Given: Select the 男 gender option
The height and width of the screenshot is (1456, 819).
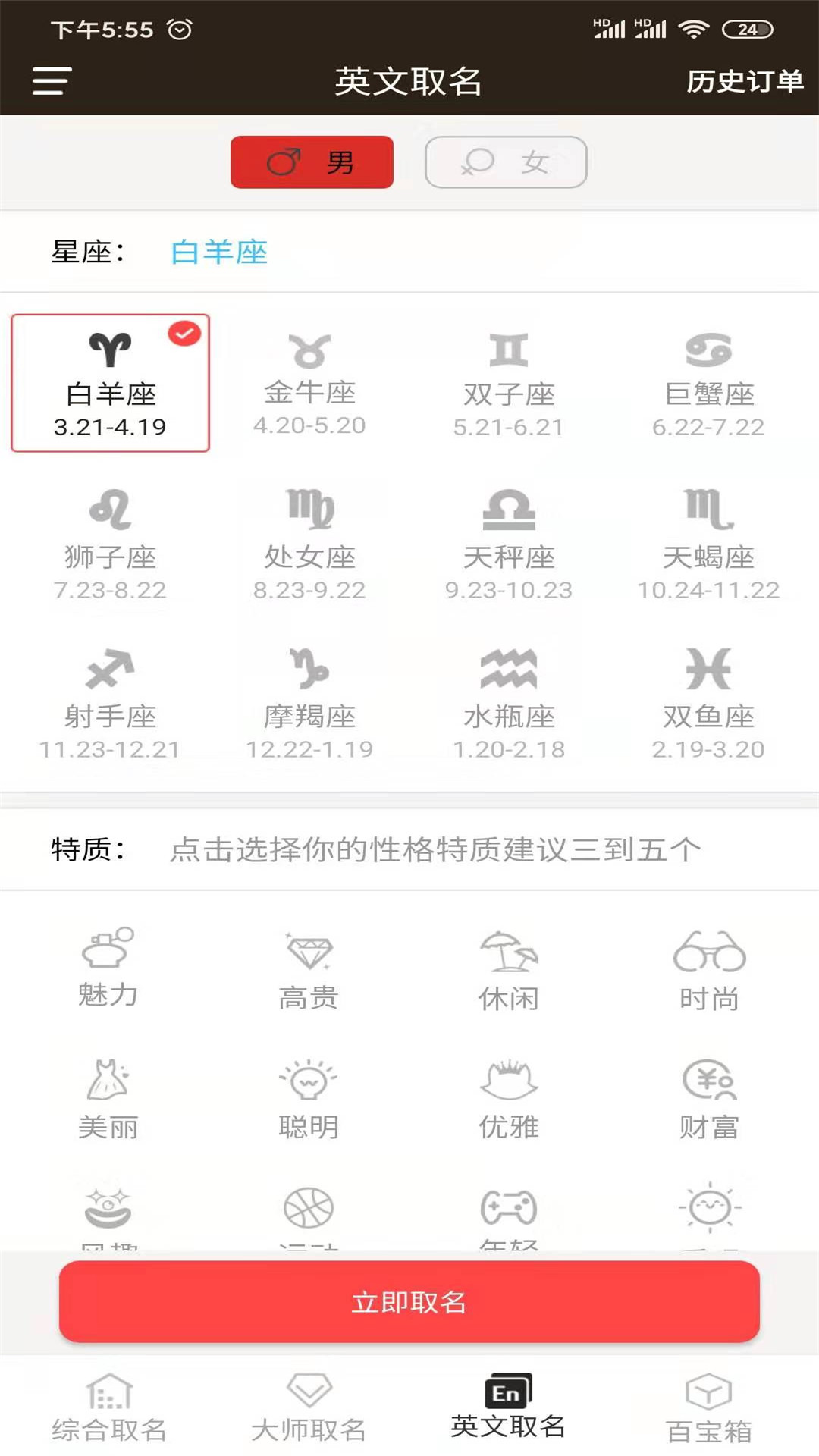Looking at the screenshot, I should pos(312,162).
